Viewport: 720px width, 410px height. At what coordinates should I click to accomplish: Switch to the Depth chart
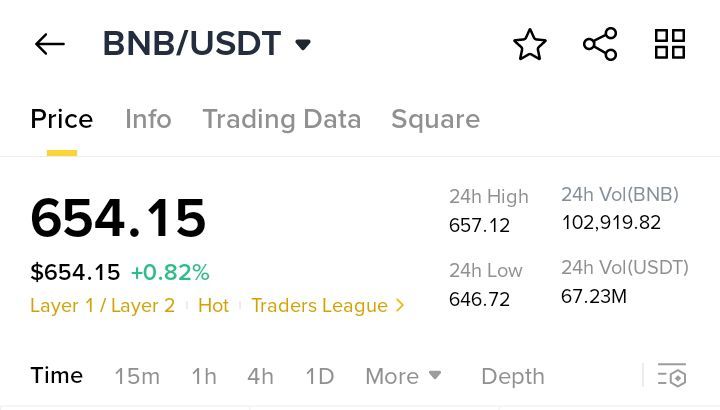point(512,376)
